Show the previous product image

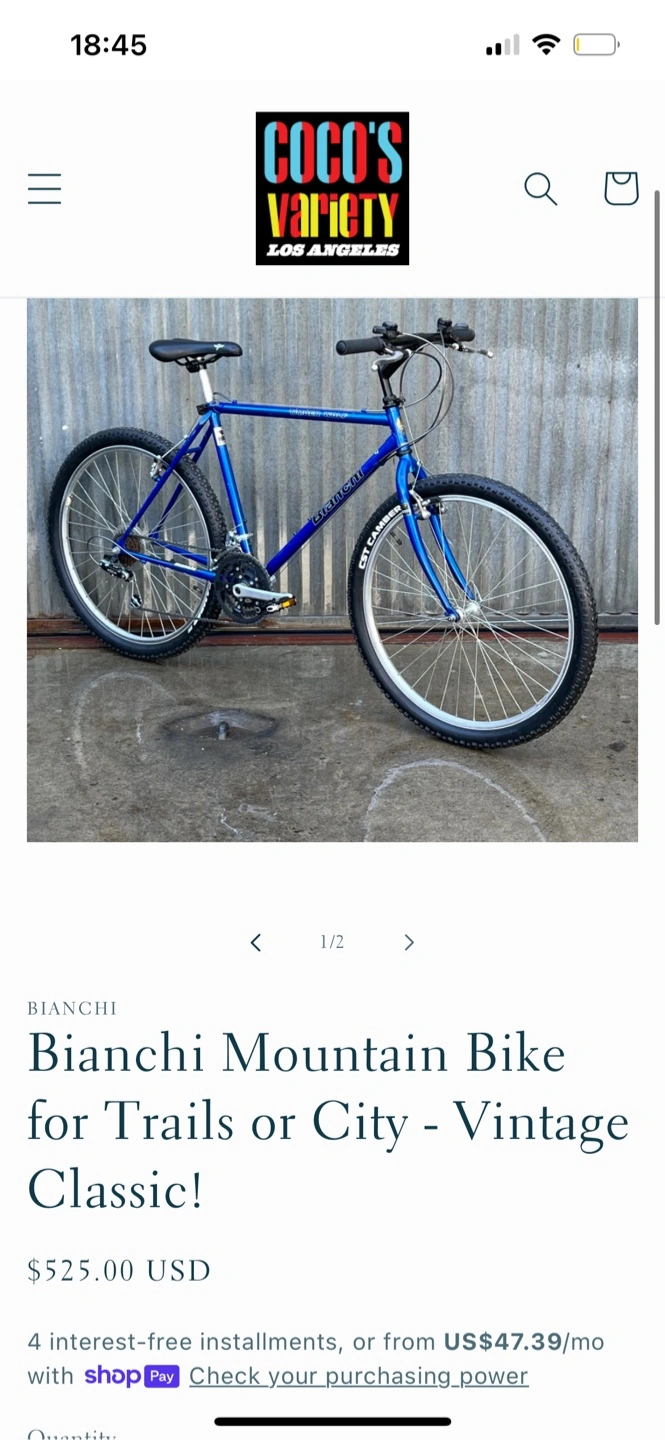click(x=256, y=942)
